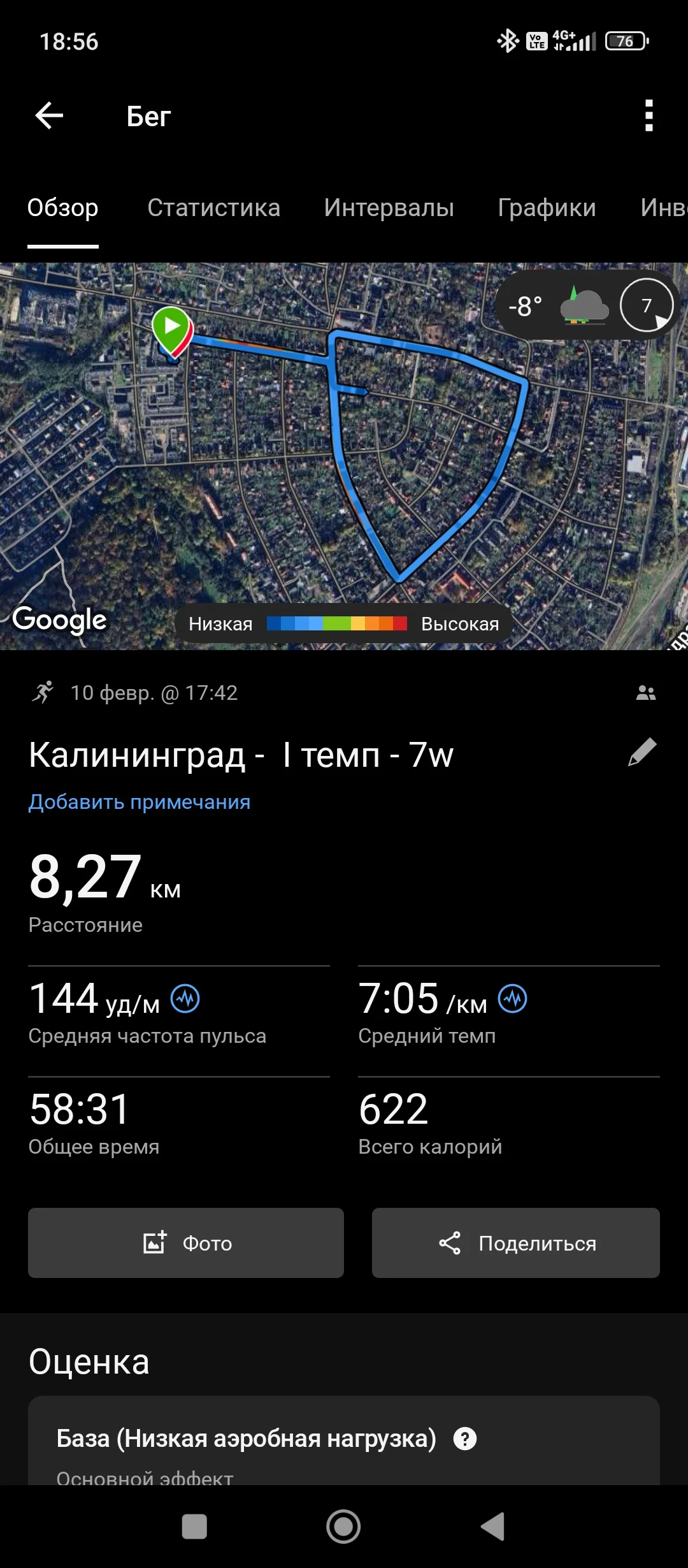Open the three-dot overflow menu
Screen dimensions: 688x1568
(648, 115)
